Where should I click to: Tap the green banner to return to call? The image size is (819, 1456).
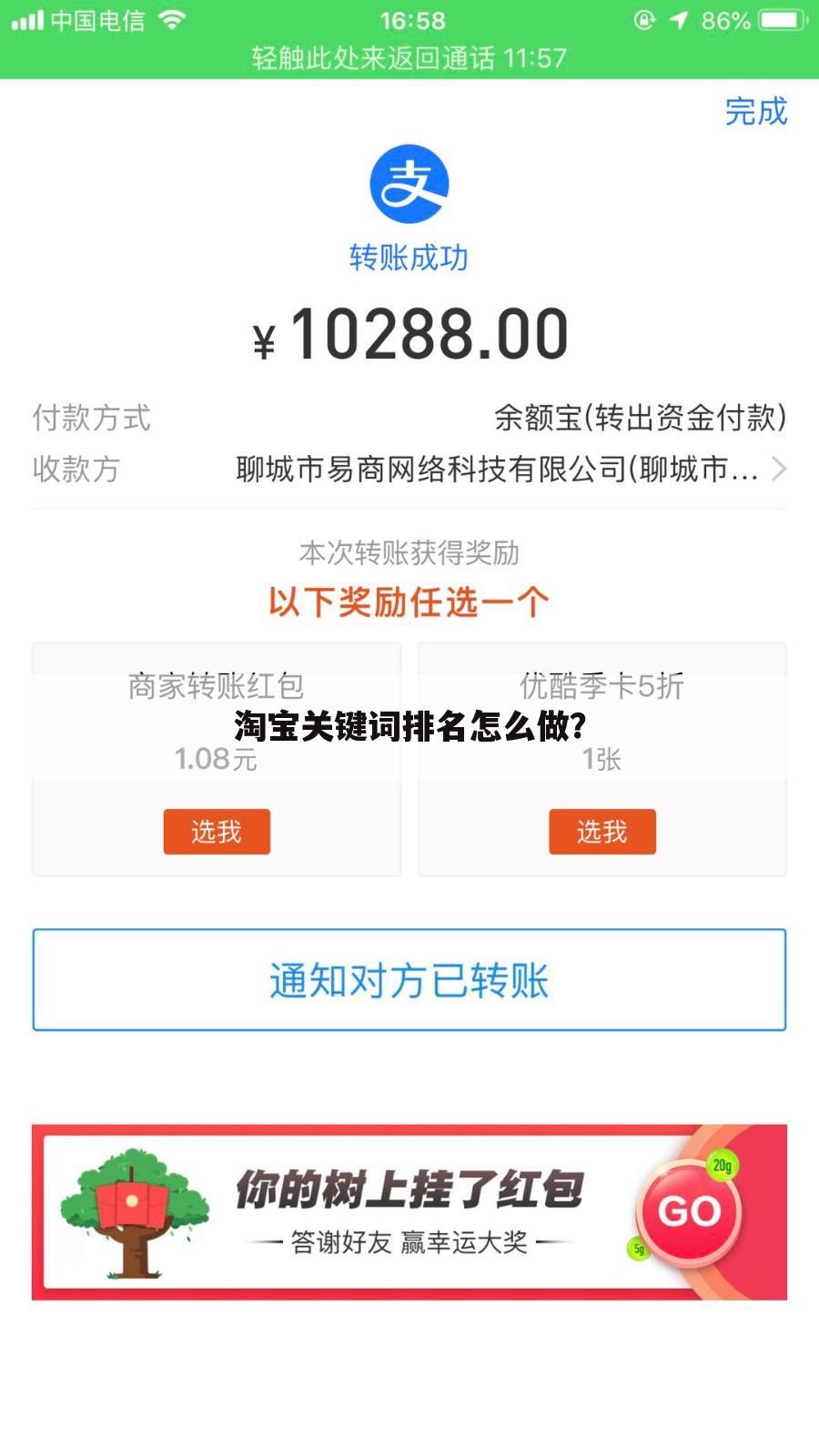(x=409, y=58)
